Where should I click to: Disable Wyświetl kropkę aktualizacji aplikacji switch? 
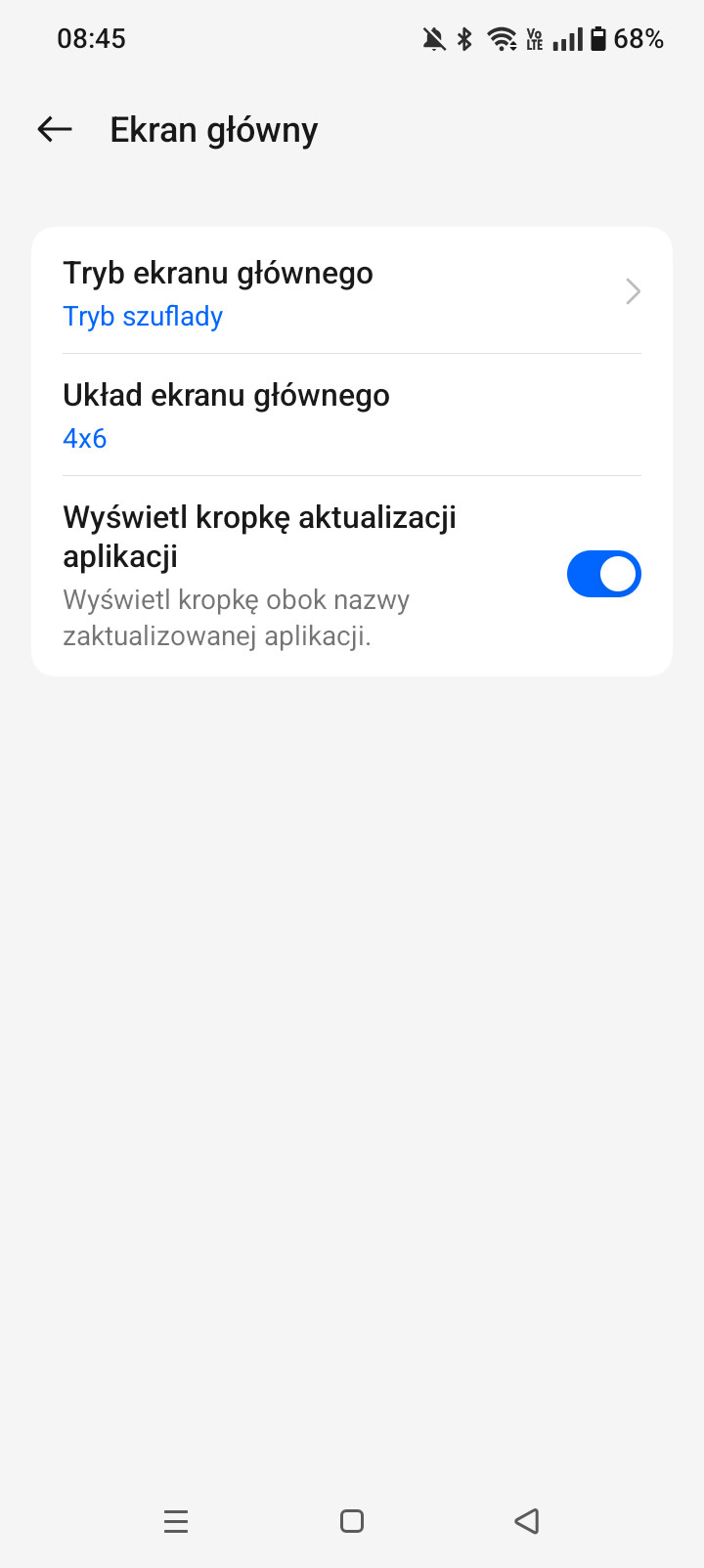tap(603, 574)
